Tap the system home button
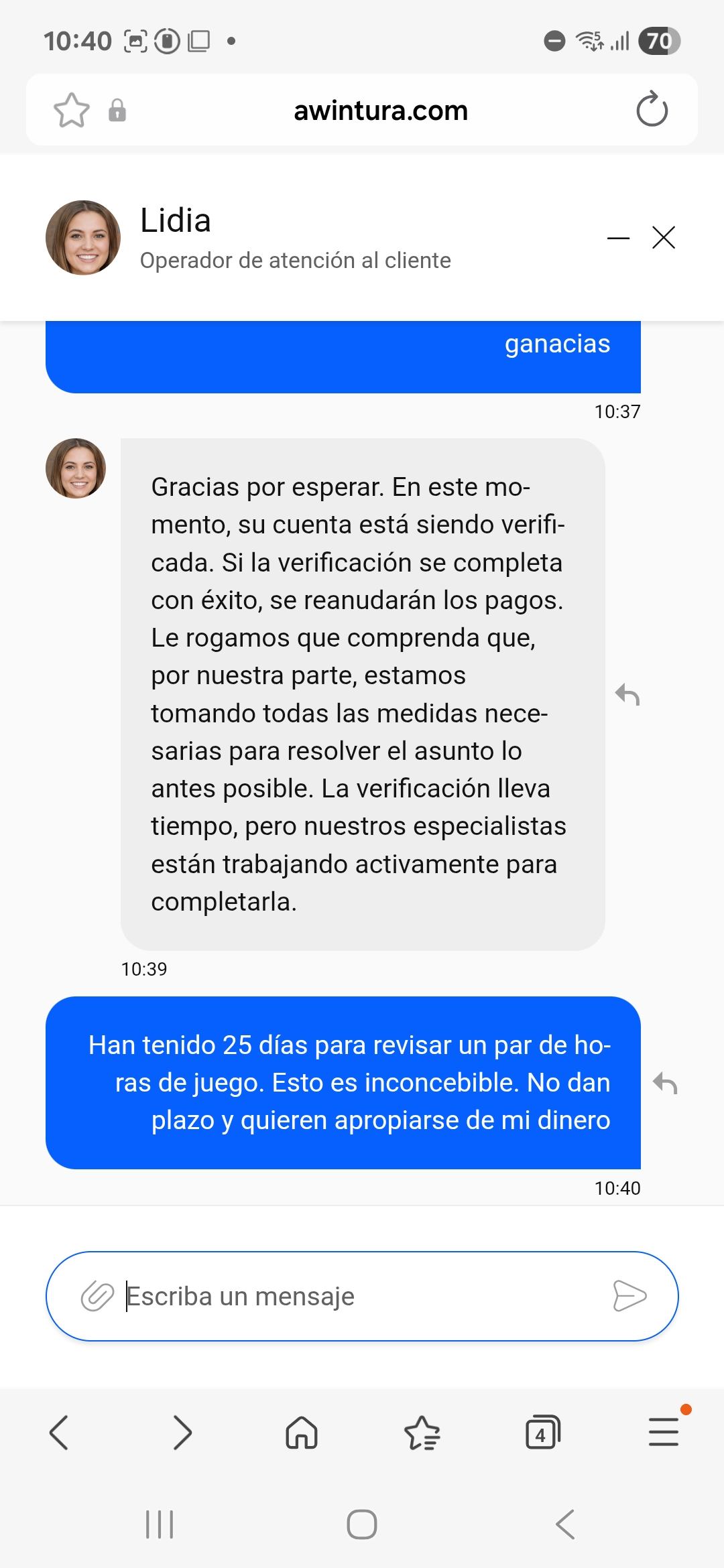 pyautogui.click(x=362, y=1524)
